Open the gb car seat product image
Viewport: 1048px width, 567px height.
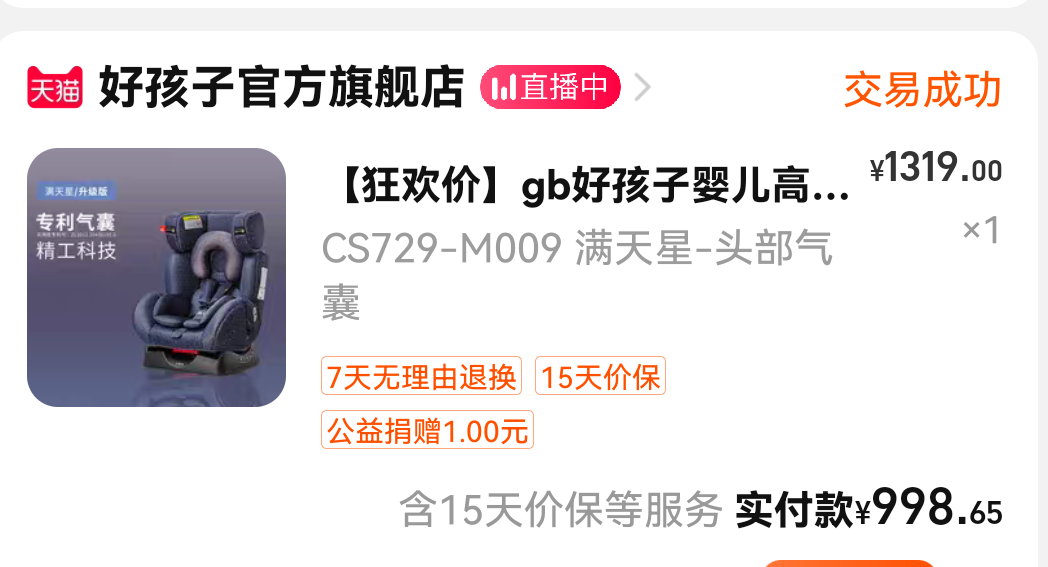pos(156,277)
